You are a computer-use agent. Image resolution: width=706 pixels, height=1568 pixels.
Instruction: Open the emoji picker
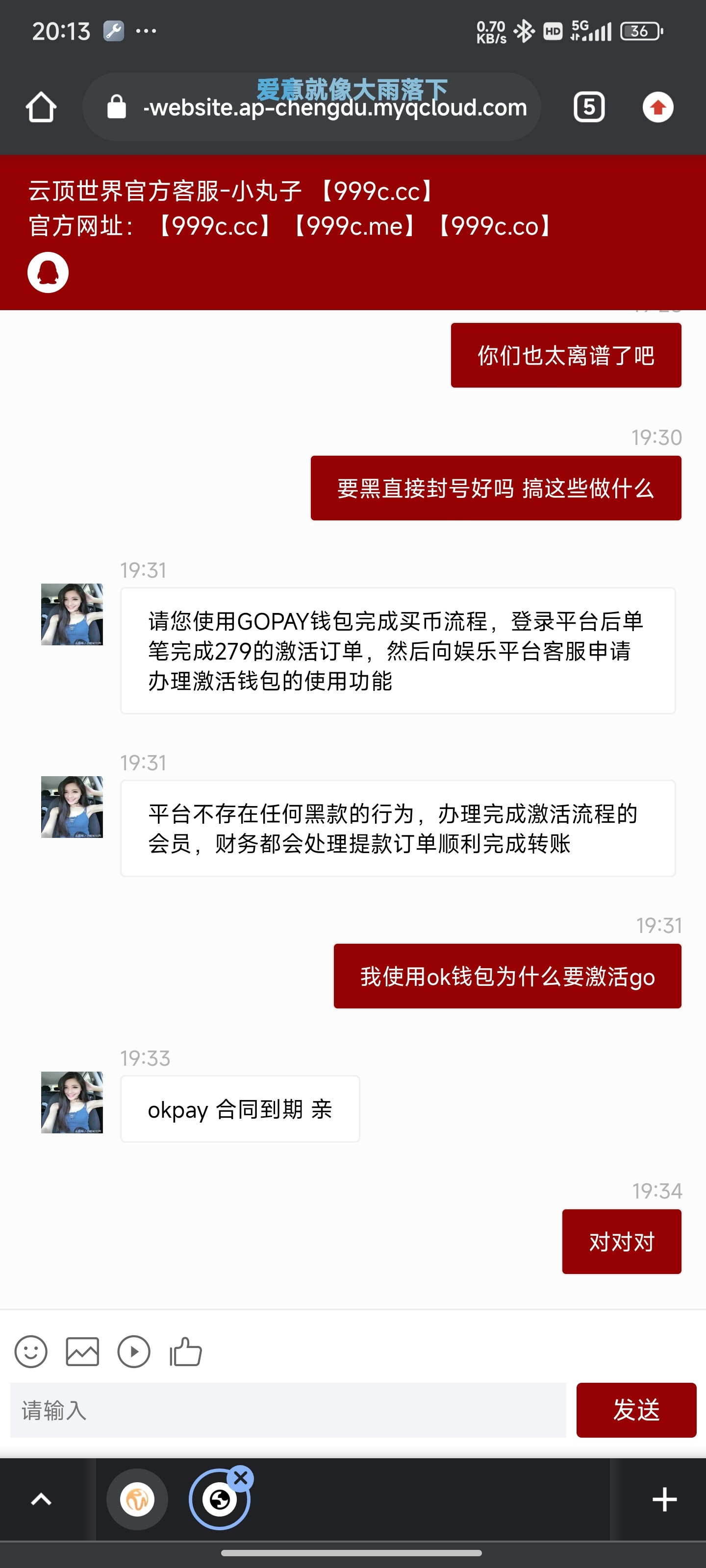point(30,1352)
